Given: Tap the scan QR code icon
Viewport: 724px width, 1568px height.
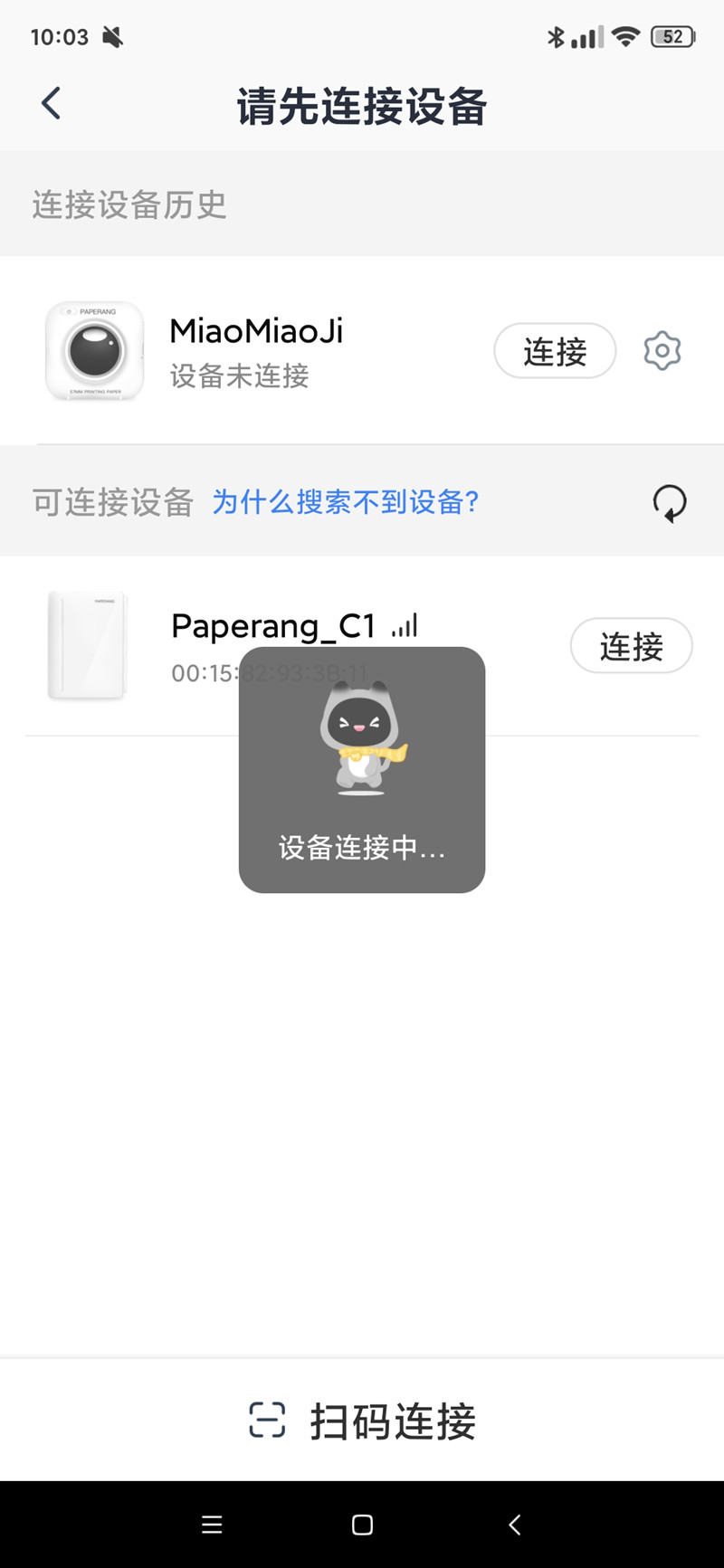Looking at the screenshot, I should pos(267,1421).
